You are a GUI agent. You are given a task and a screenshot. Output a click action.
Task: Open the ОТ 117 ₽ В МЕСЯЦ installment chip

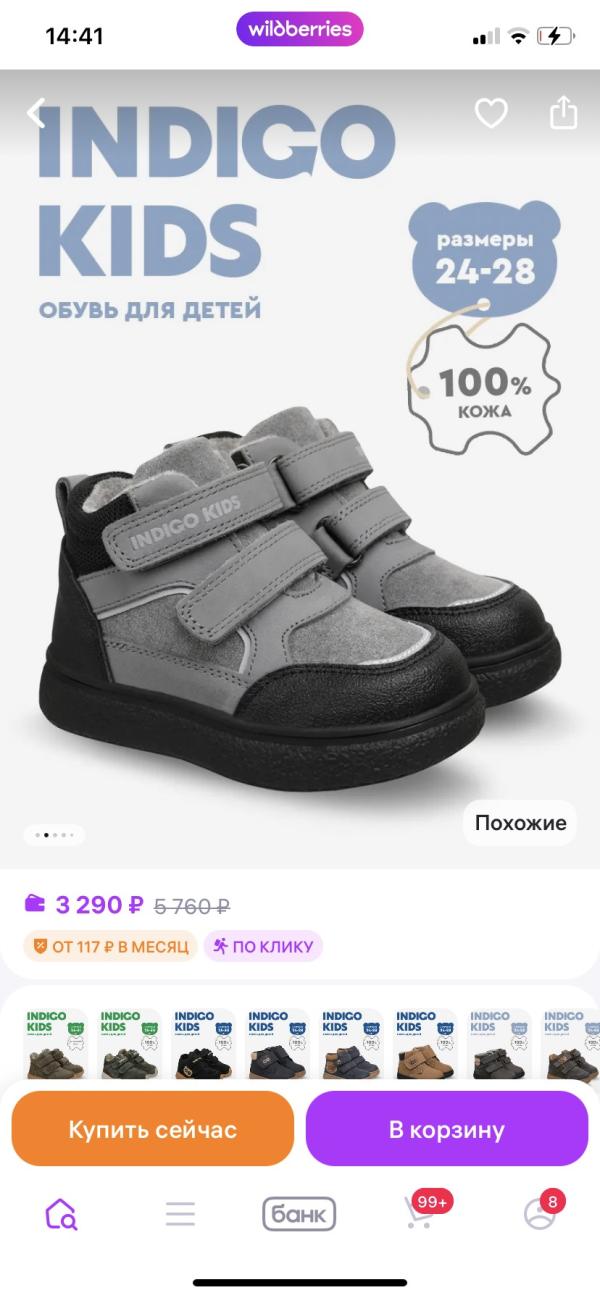[110, 946]
